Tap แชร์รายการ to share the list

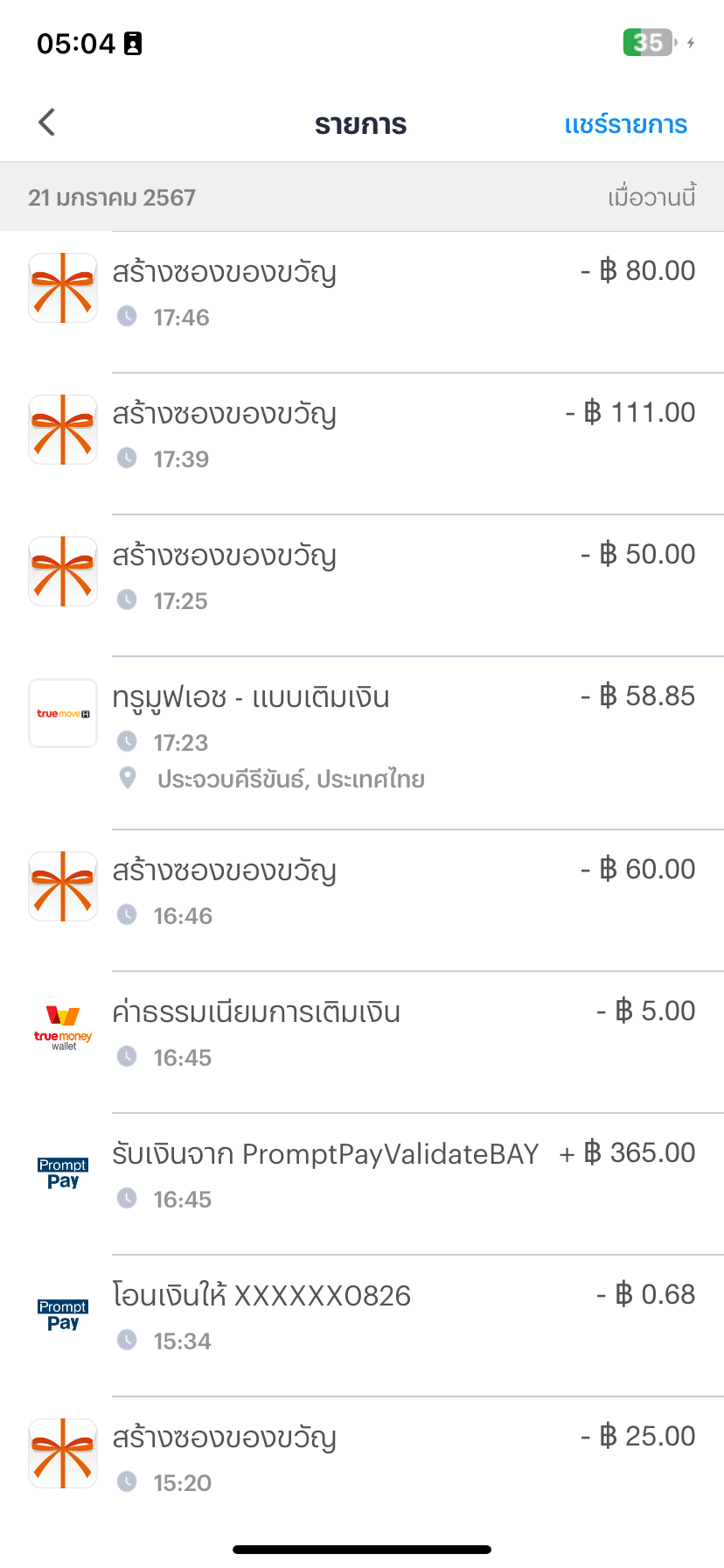[x=625, y=125]
